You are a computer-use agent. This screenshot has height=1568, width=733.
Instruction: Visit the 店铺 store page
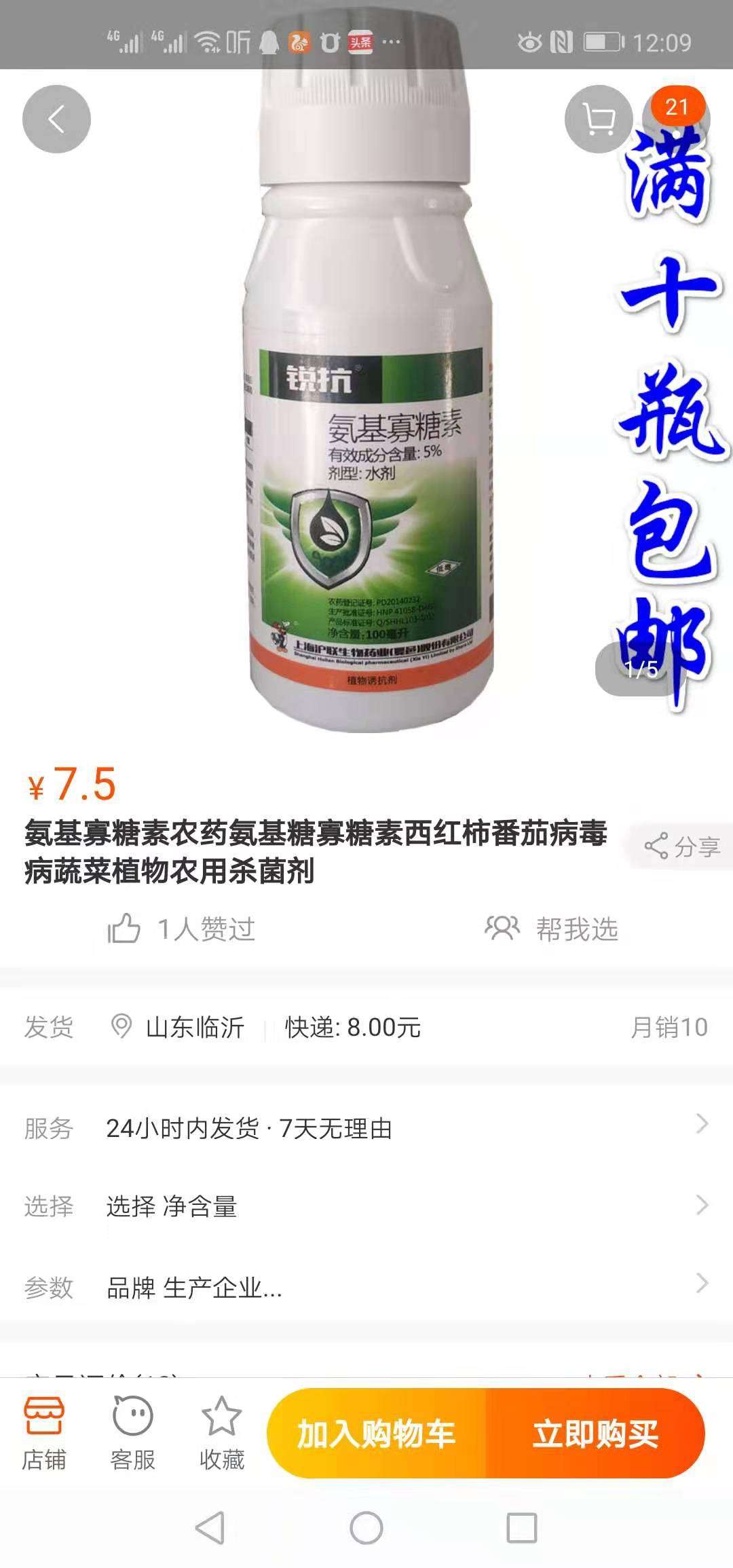[44, 1432]
